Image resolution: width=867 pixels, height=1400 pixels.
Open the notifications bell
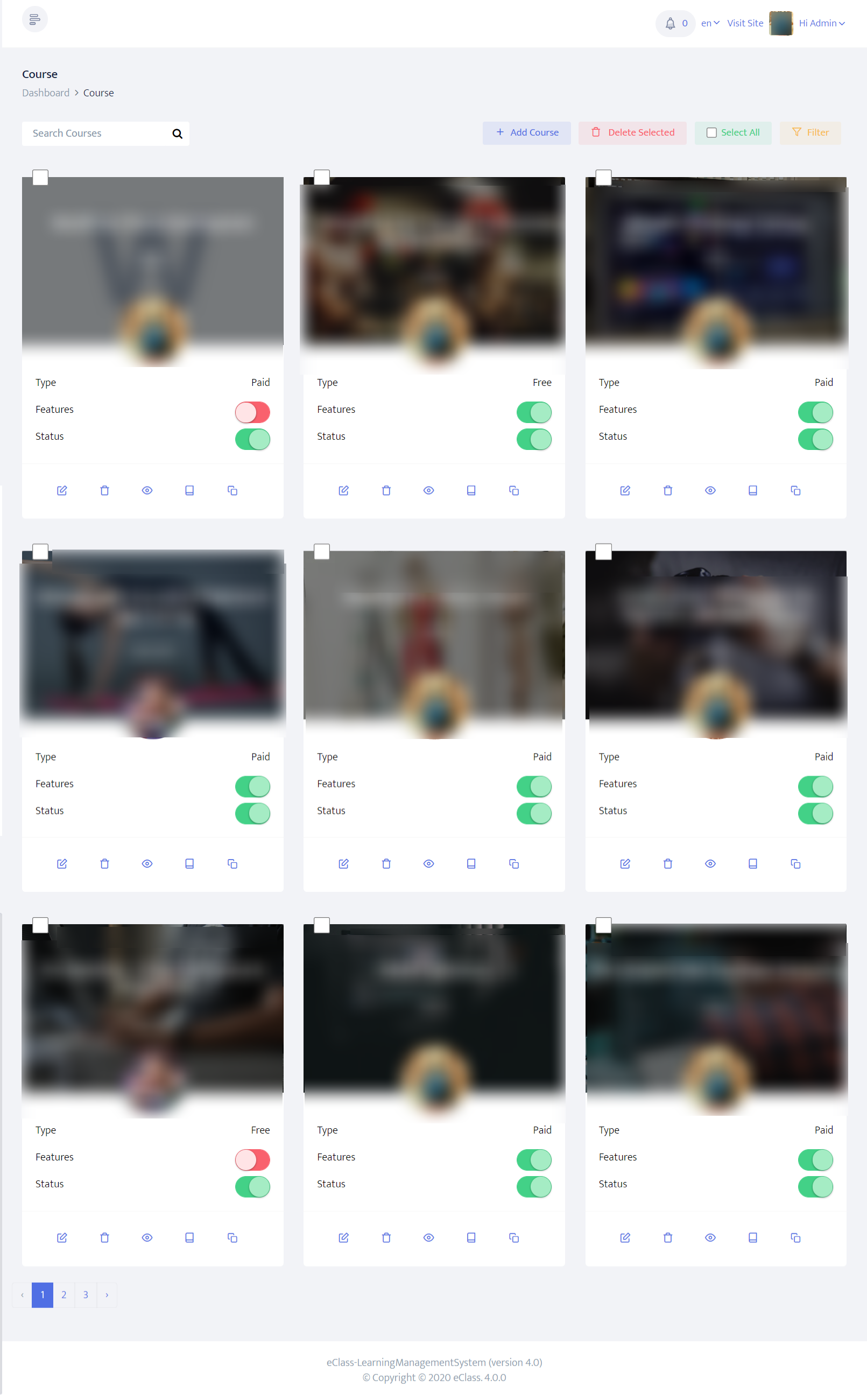click(669, 24)
